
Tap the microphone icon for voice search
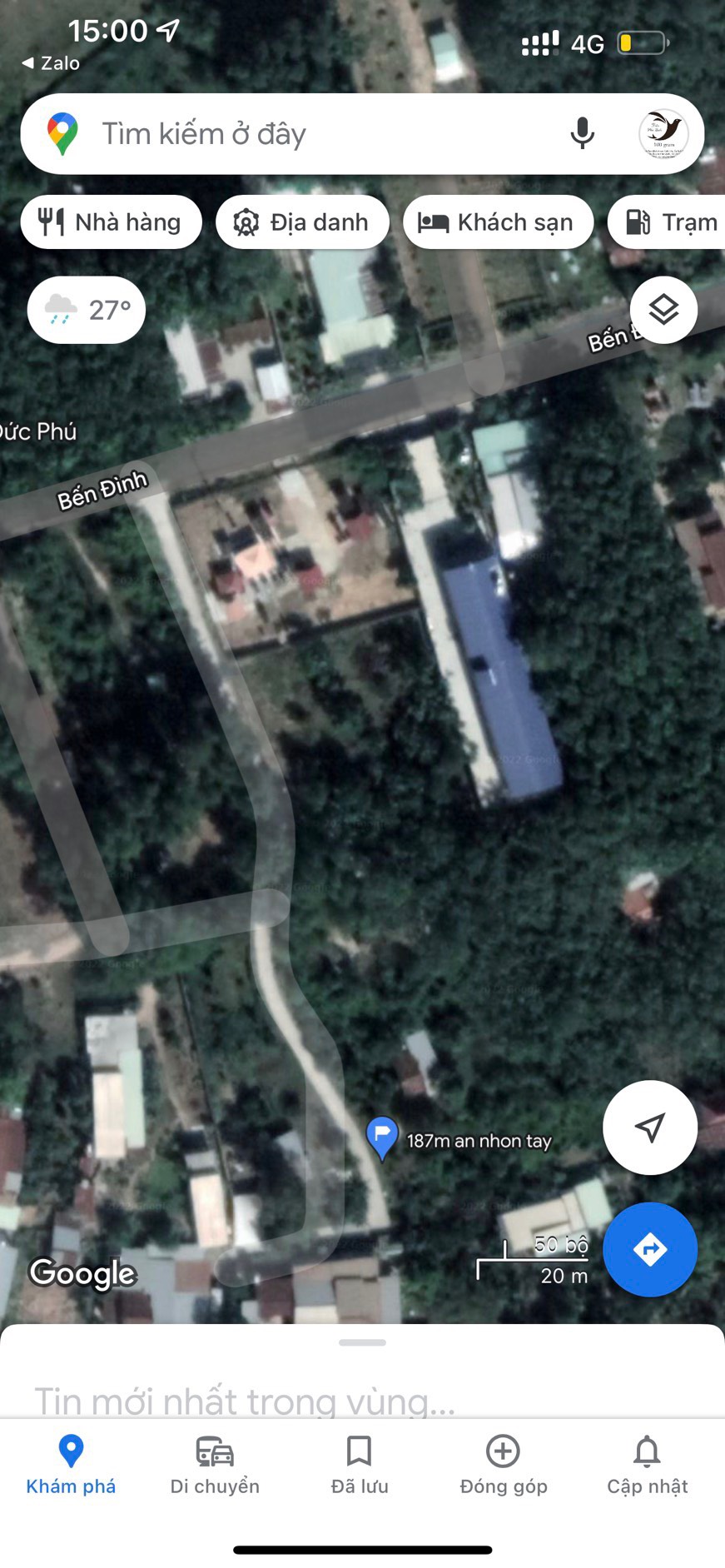coord(582,134)
